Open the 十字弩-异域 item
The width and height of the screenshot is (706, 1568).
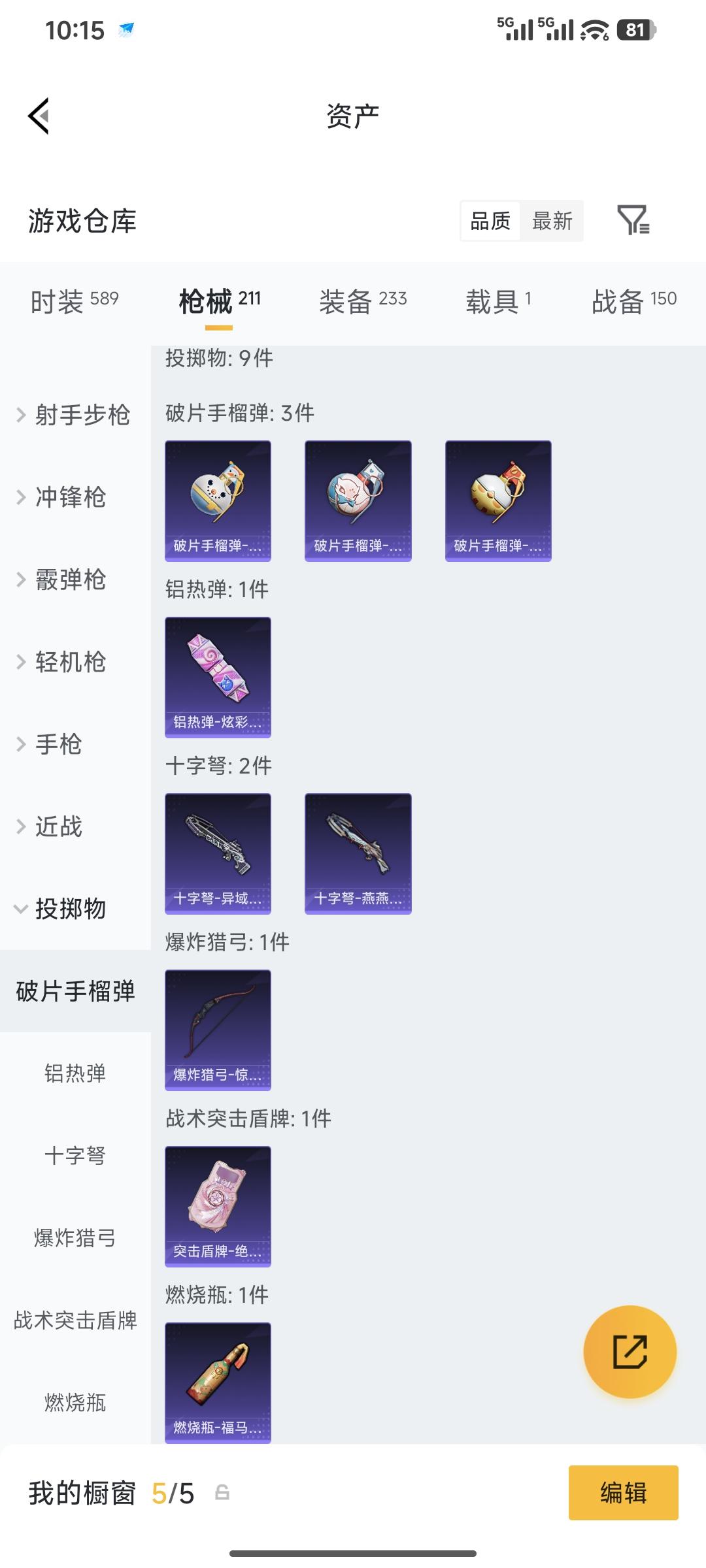(218, 853)
